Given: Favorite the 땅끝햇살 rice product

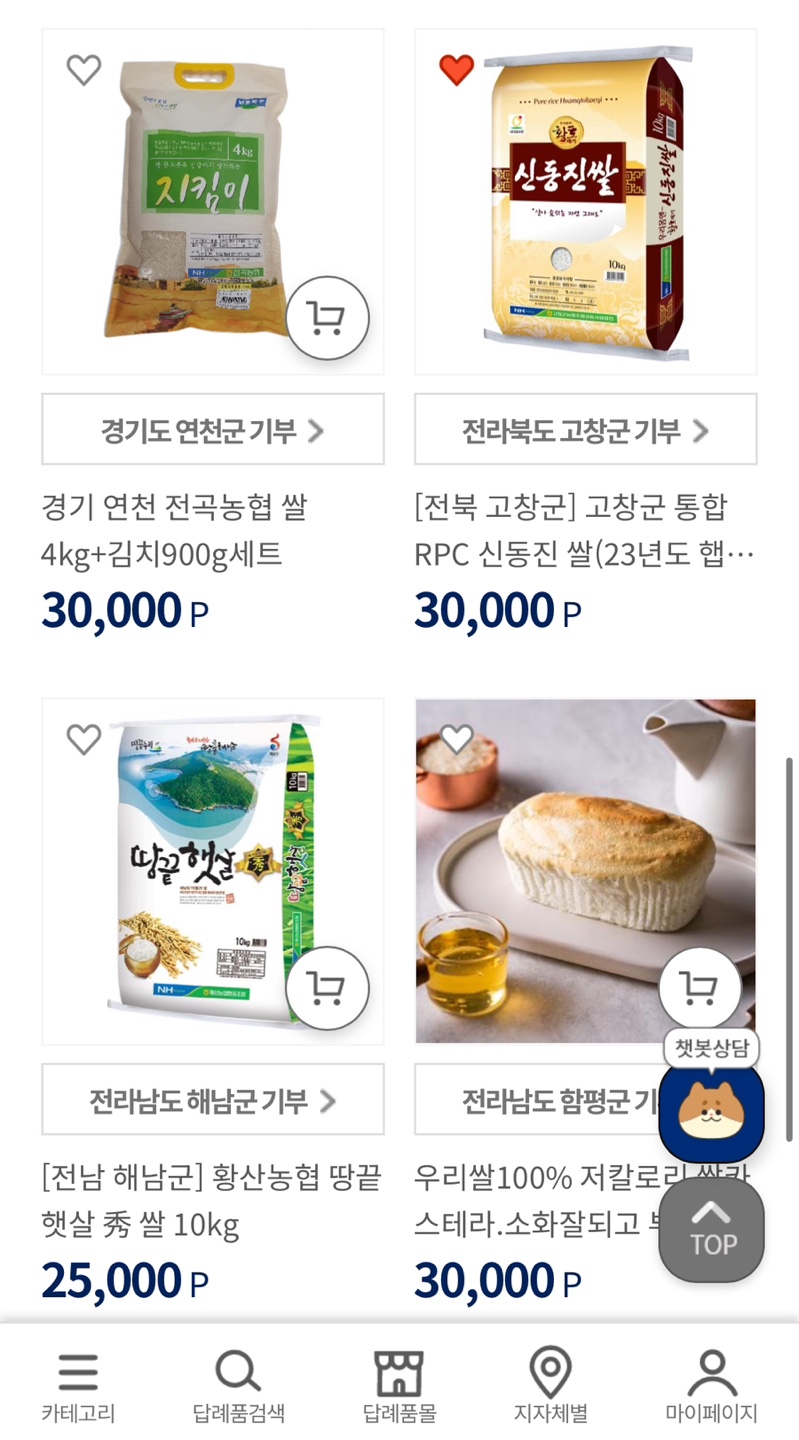Looking at the screenshot, I should tap(83, 740).
